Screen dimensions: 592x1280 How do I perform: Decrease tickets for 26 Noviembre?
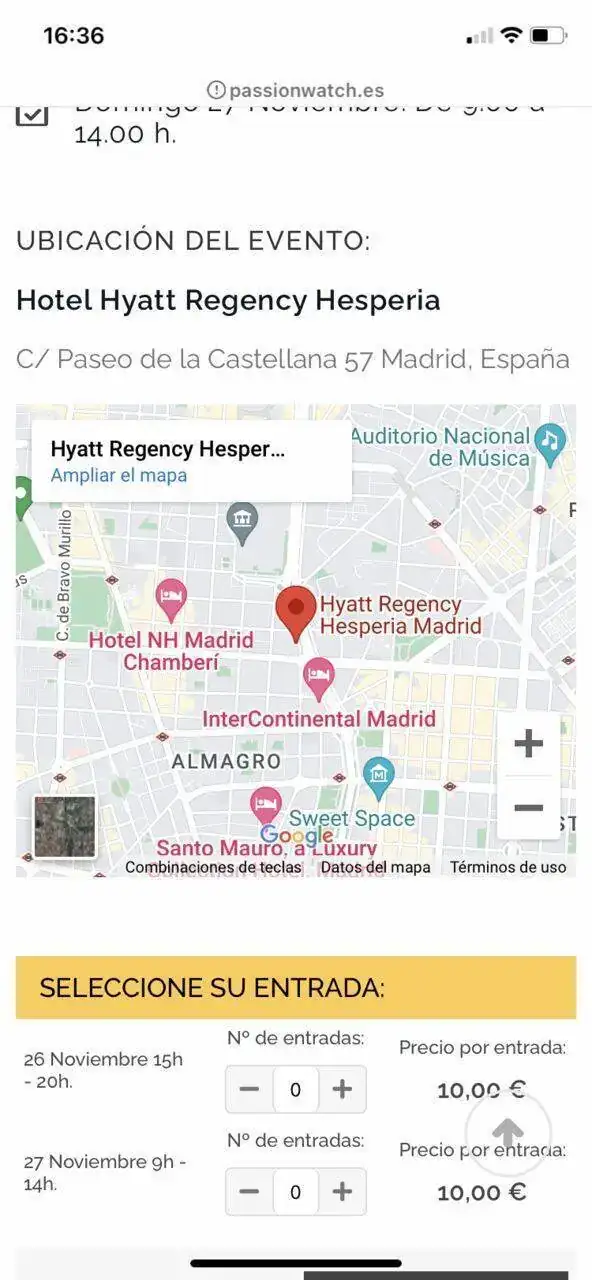[249, 1089]
